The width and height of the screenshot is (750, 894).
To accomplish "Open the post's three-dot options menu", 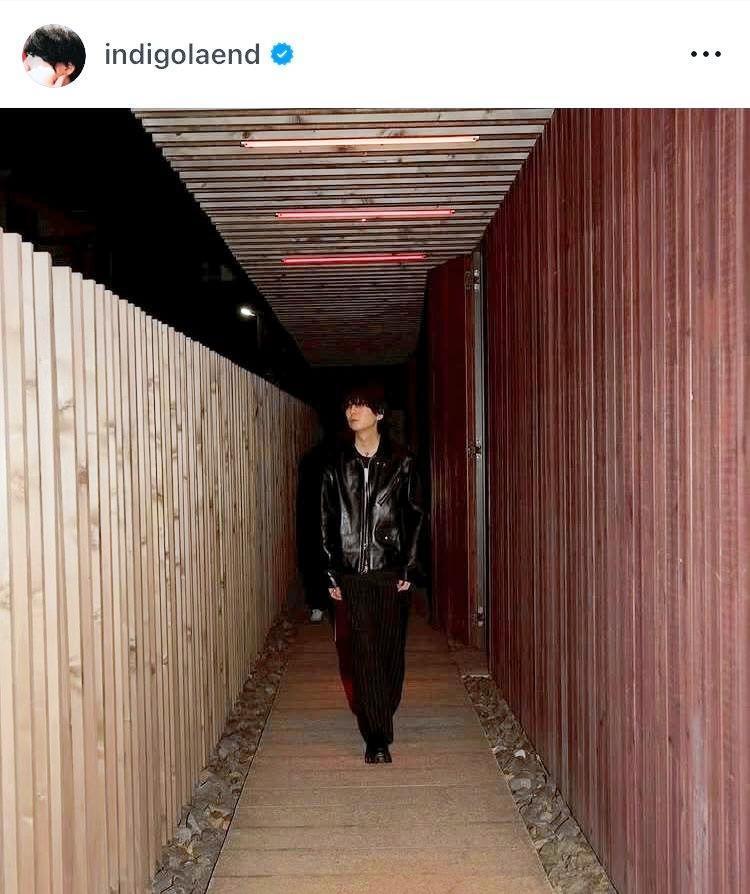I will [x=705, y=55].
